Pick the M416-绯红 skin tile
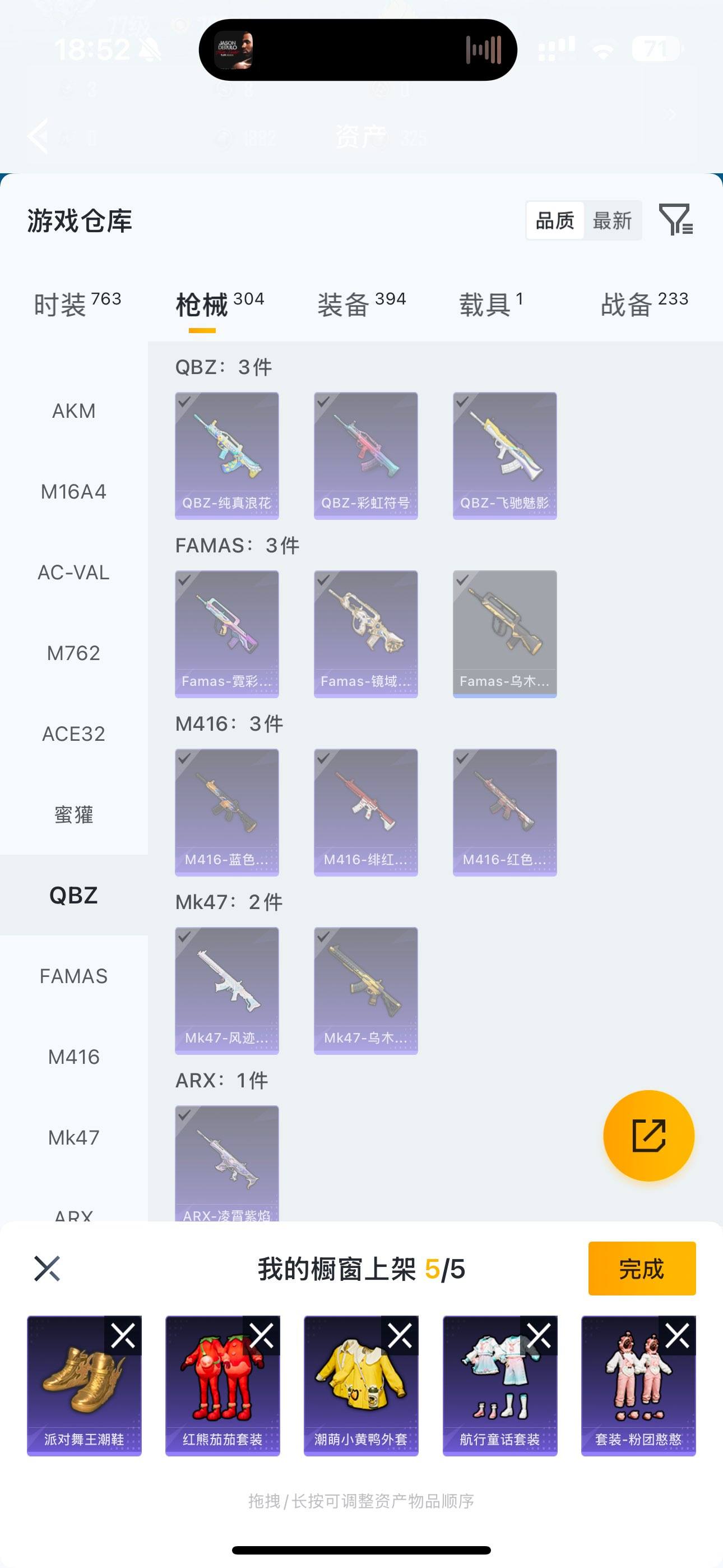Viewport: 723px width, 1568px height. tap(366, 812)
